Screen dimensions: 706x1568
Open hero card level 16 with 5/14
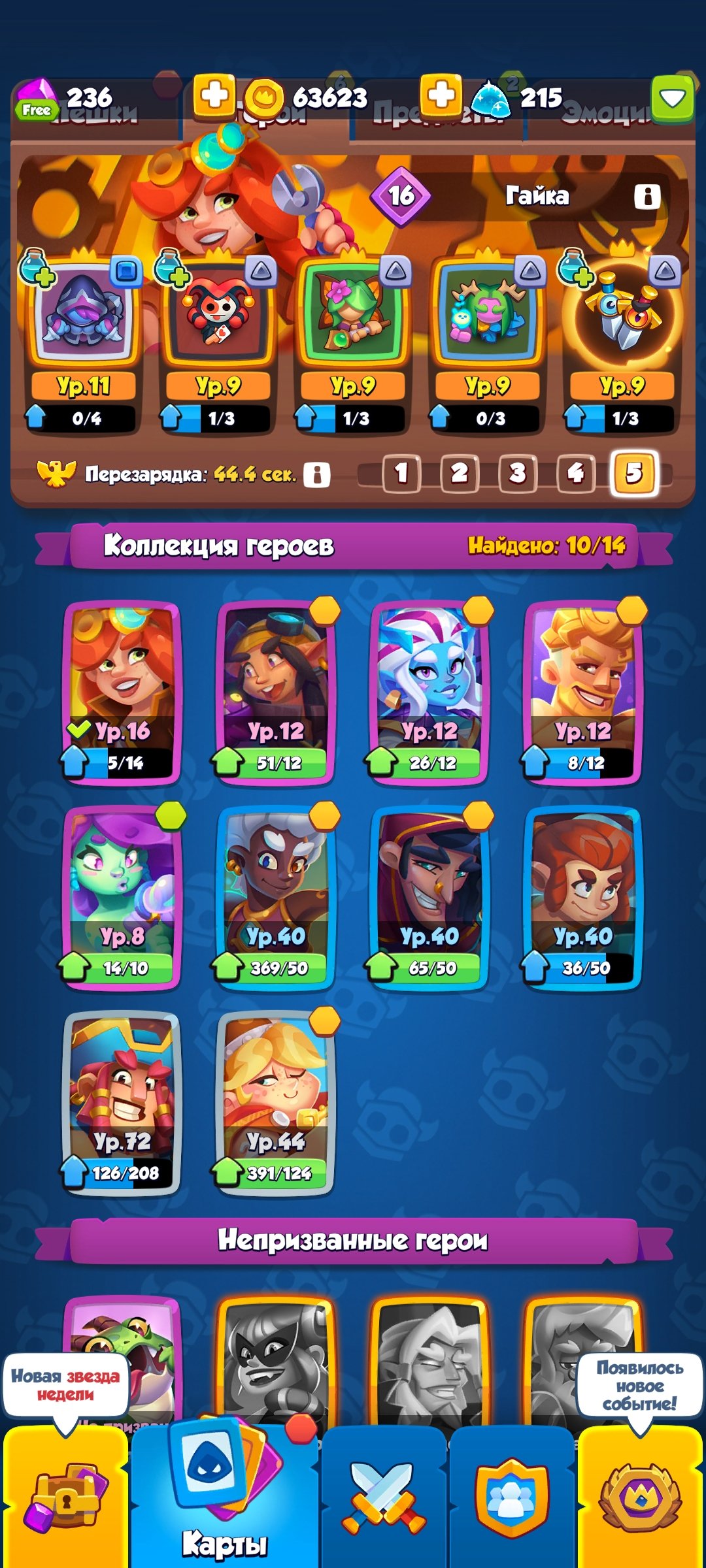coord(122,693)
